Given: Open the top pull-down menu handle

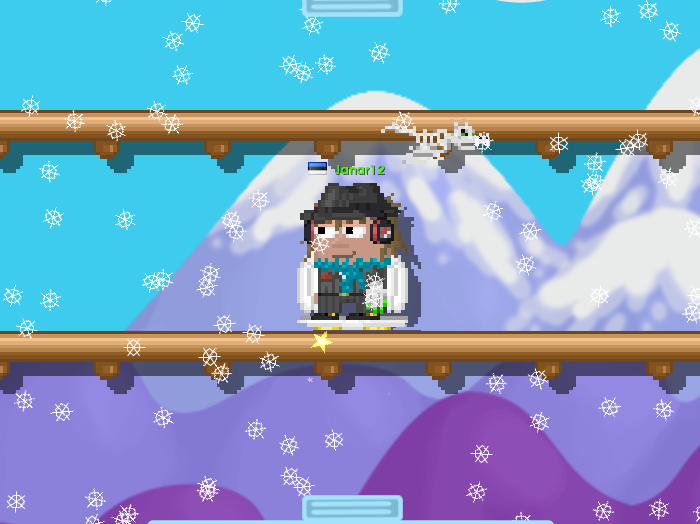Looking at the screenshot, I should 352,6.
